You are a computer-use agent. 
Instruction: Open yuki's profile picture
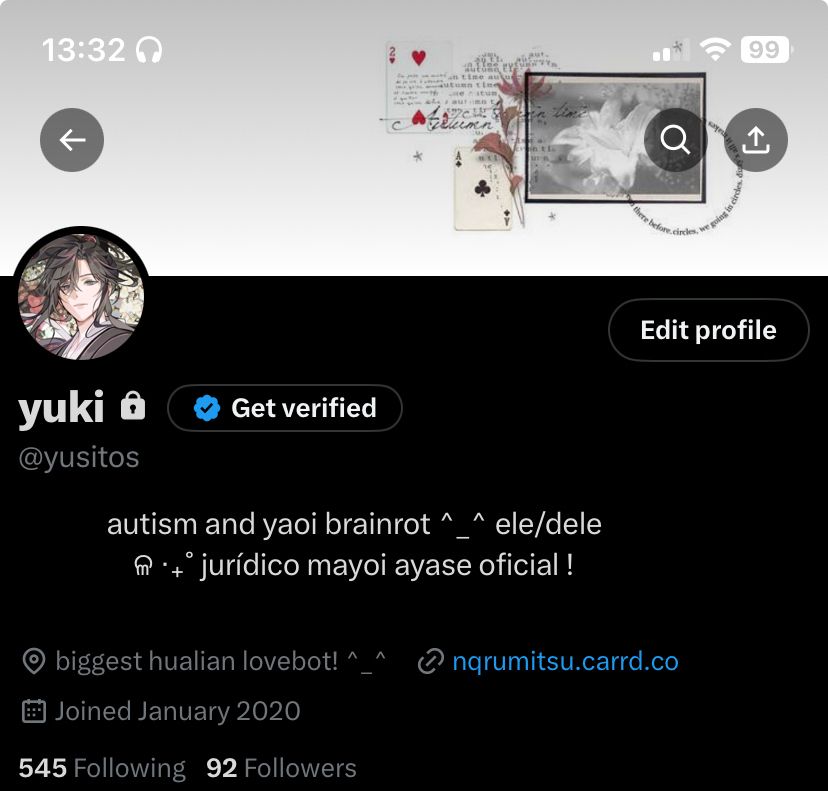pyautogui.click(x=82, y=296)
